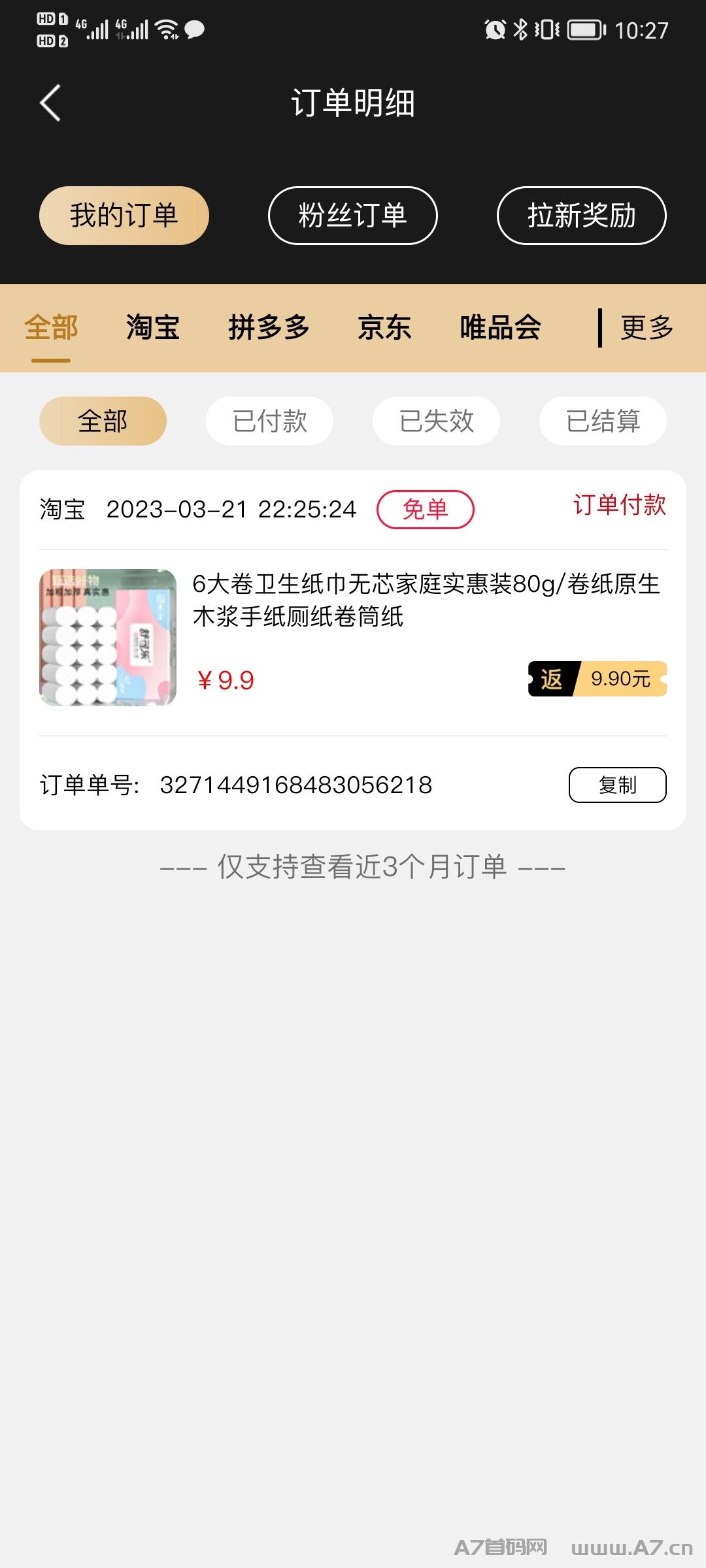
Task: Filter by 已付款 status
Action: click(269, 421)
